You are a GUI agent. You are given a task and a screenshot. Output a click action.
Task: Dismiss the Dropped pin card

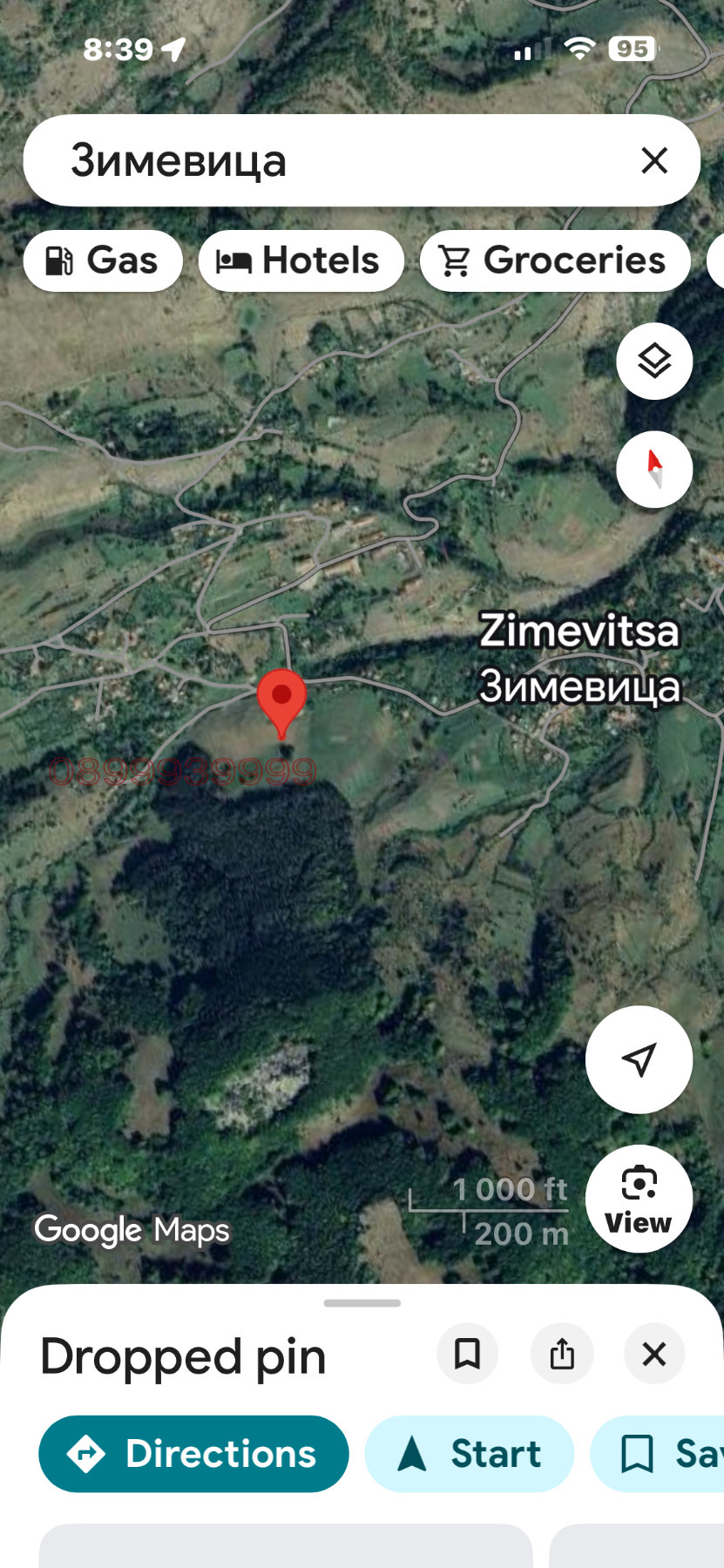654,1353
